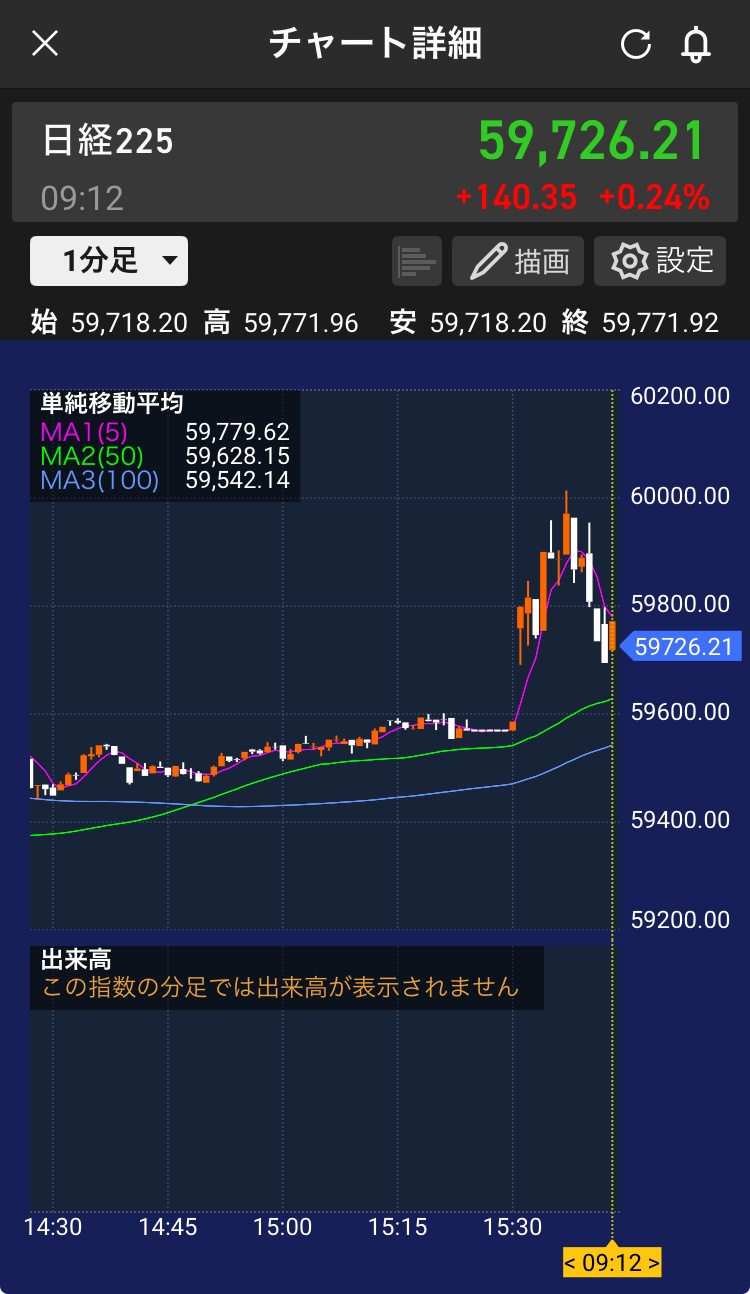Viewport: 750px width, 1294px height.
Task: Open the 描画 drawing tool
Action: [x=518, y=261]
